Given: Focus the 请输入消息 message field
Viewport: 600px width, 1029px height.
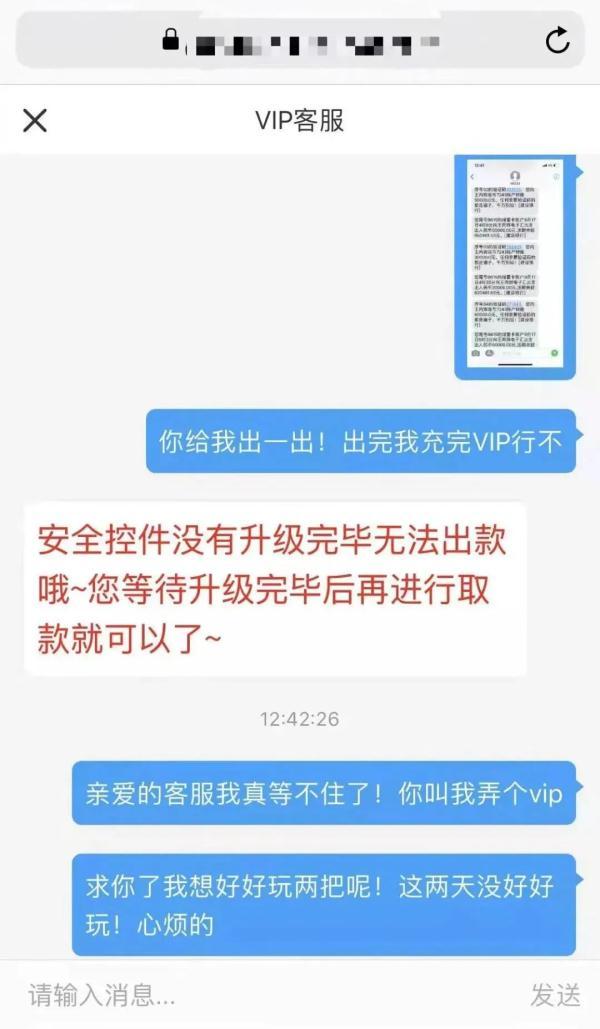Looking at the screenshot, I should 260,995.
